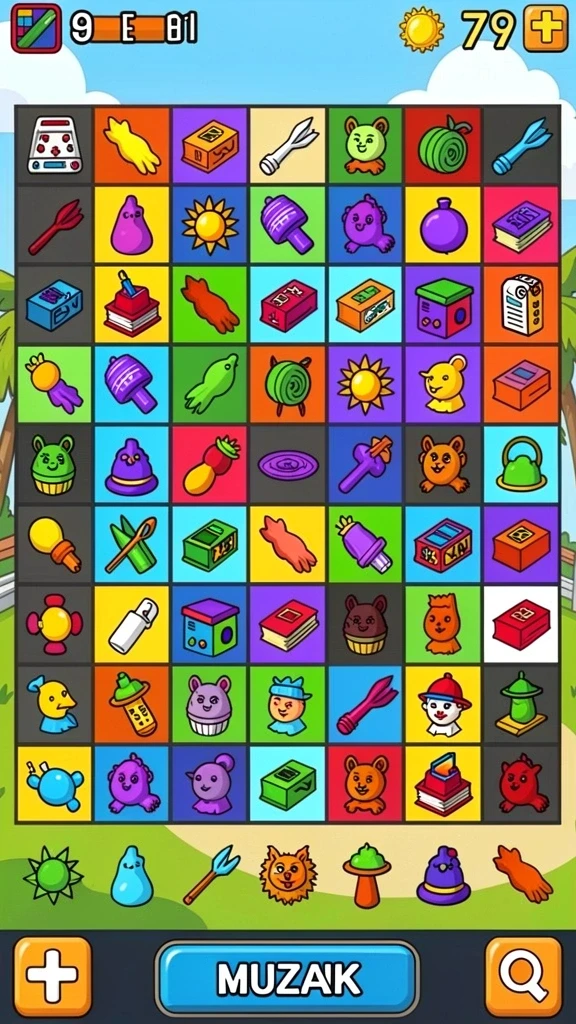576x1024 pixels.
Task: Pick the blue-capped face on green tile
Action: (x=287, y=704)
